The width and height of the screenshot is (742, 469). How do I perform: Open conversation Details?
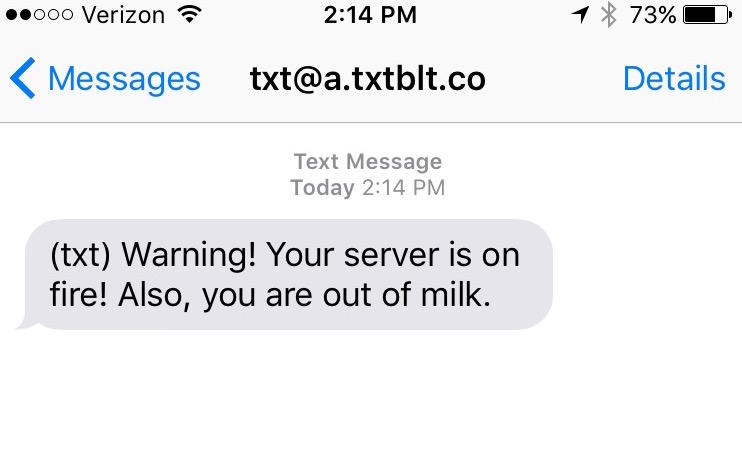[x=673, y=78]
